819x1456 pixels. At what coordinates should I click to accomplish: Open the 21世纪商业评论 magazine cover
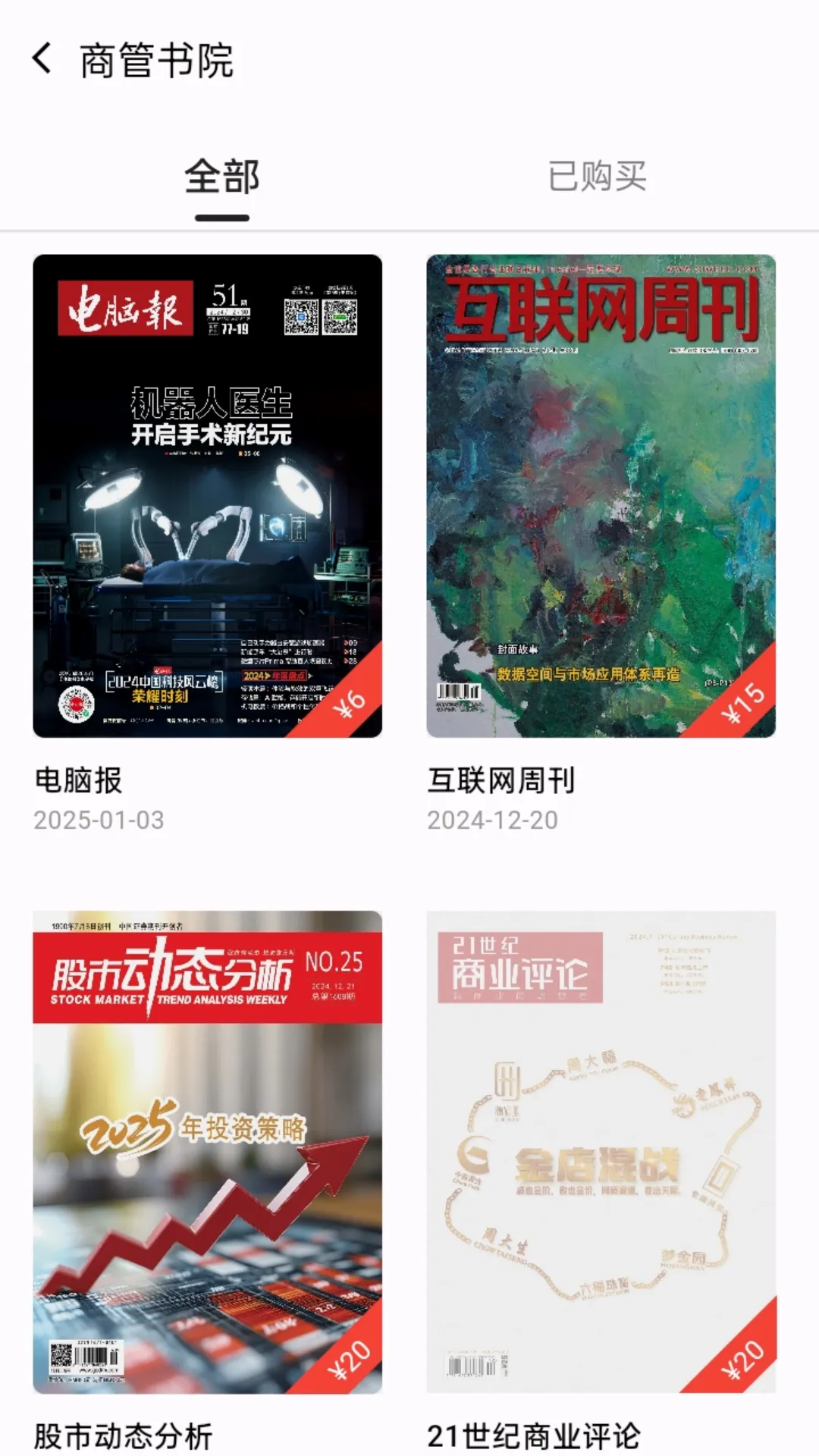tap(601, 1151)
